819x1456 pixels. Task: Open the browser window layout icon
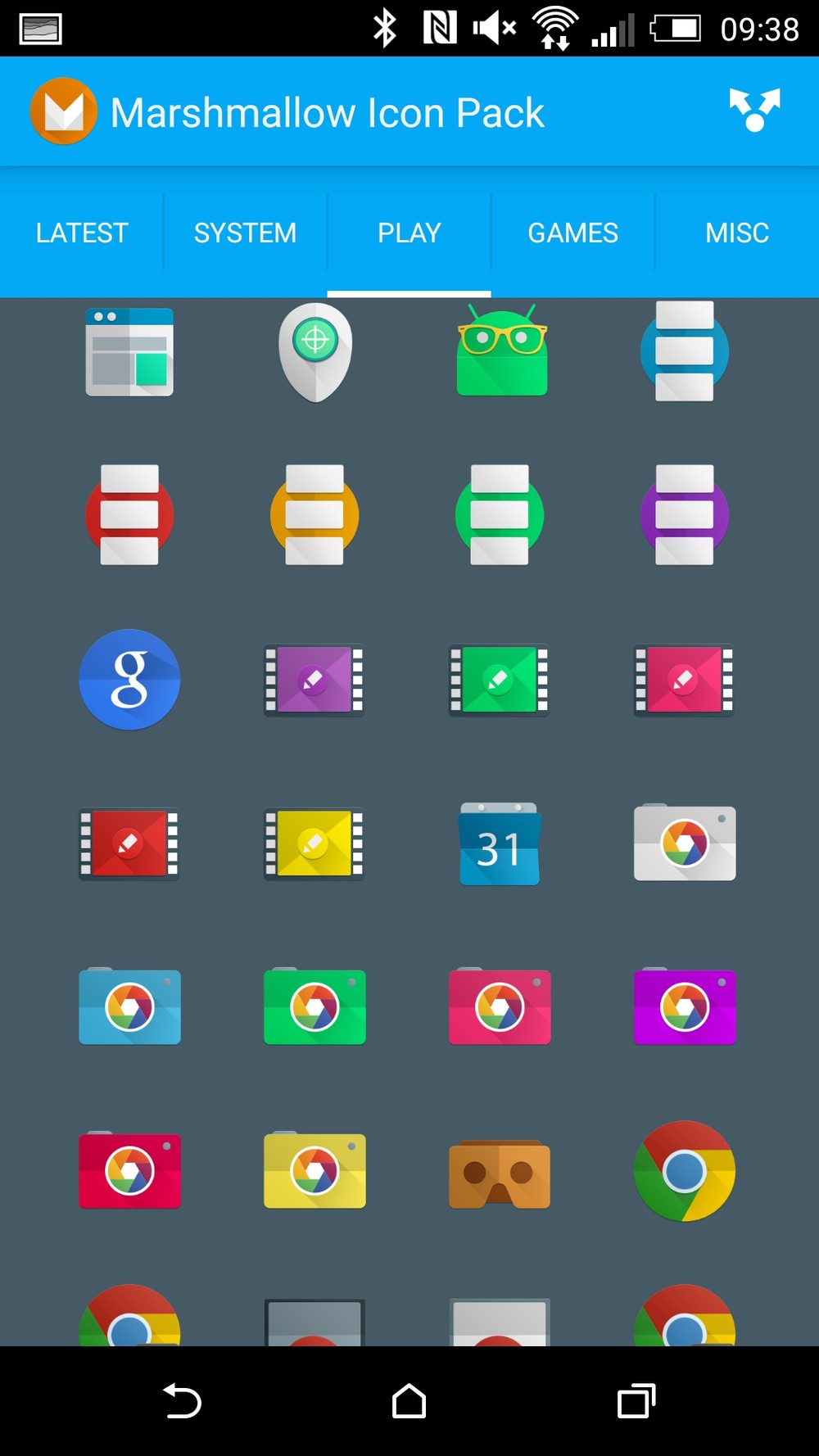(129, 352)
